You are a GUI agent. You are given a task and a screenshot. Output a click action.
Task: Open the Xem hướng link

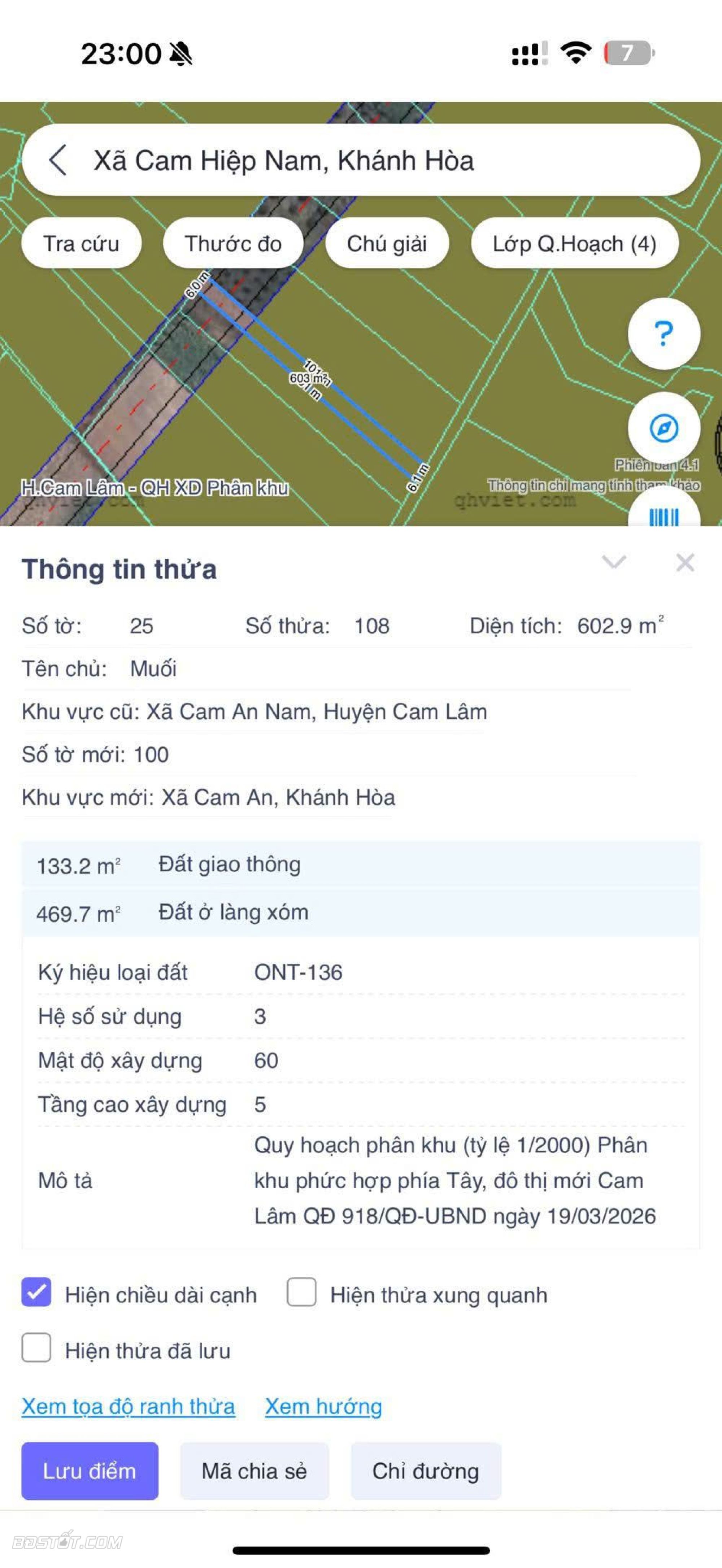coord(323,1406)
